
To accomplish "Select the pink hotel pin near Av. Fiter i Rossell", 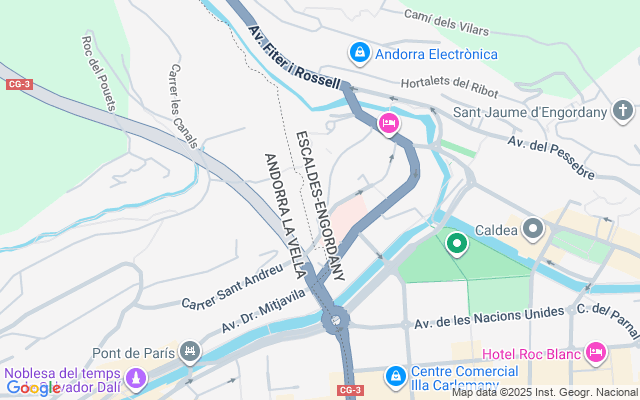I will click(388, 123).
